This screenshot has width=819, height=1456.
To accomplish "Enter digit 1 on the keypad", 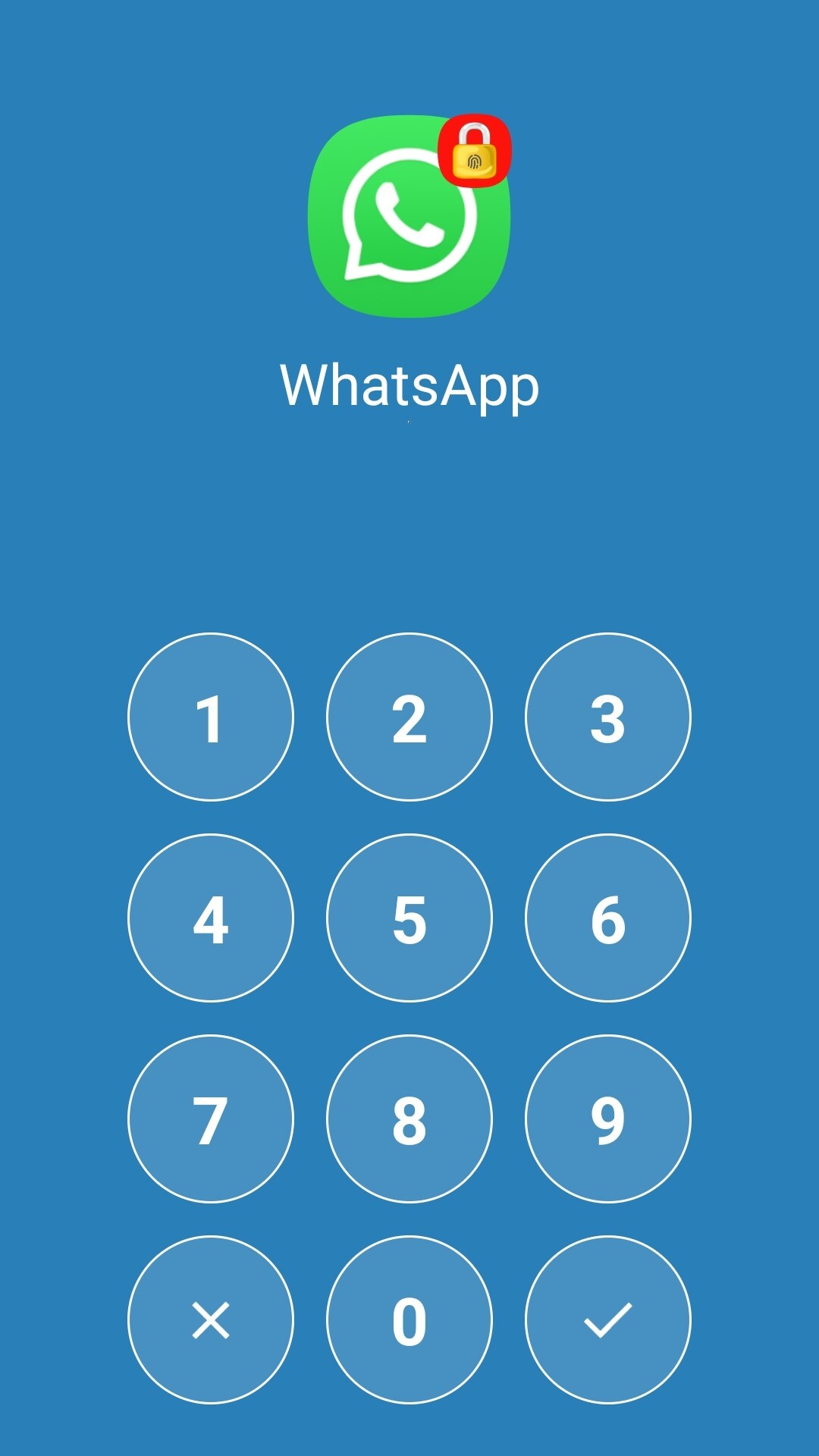I will tap(211, 717).
